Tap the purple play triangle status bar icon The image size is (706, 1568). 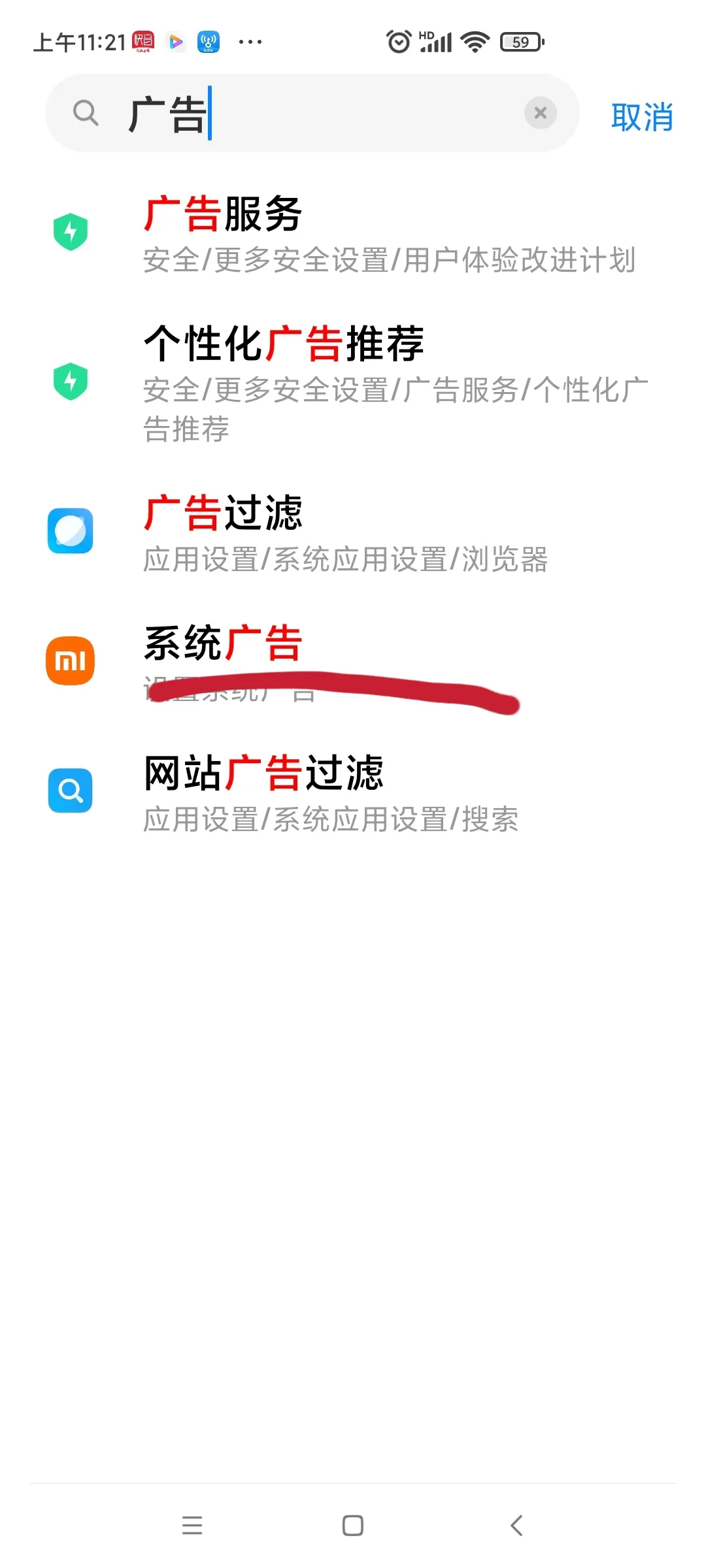coord(175,41)
